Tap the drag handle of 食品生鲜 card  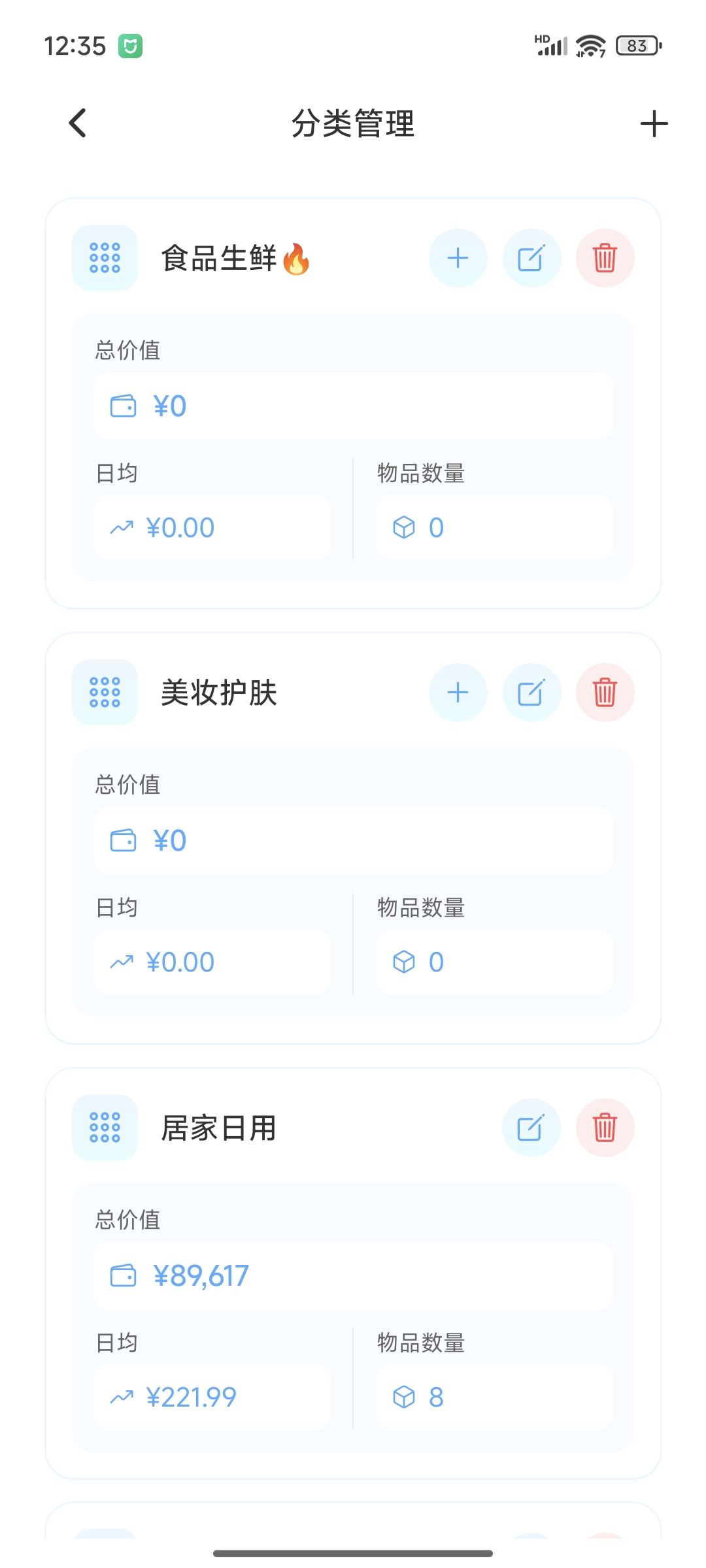tap(105, 258)
